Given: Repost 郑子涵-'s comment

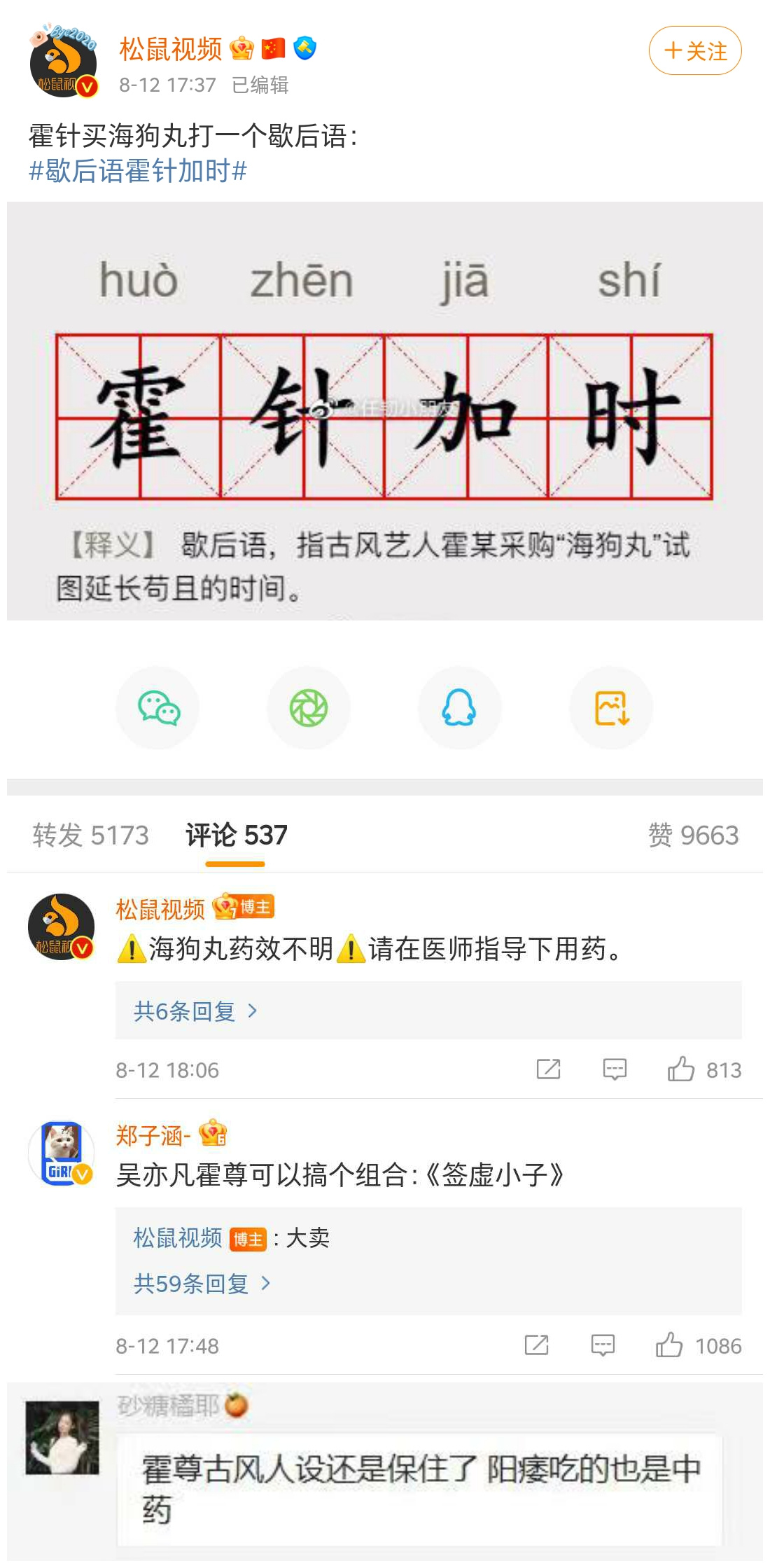Looking at the screenshot, I should point(536,1345).
